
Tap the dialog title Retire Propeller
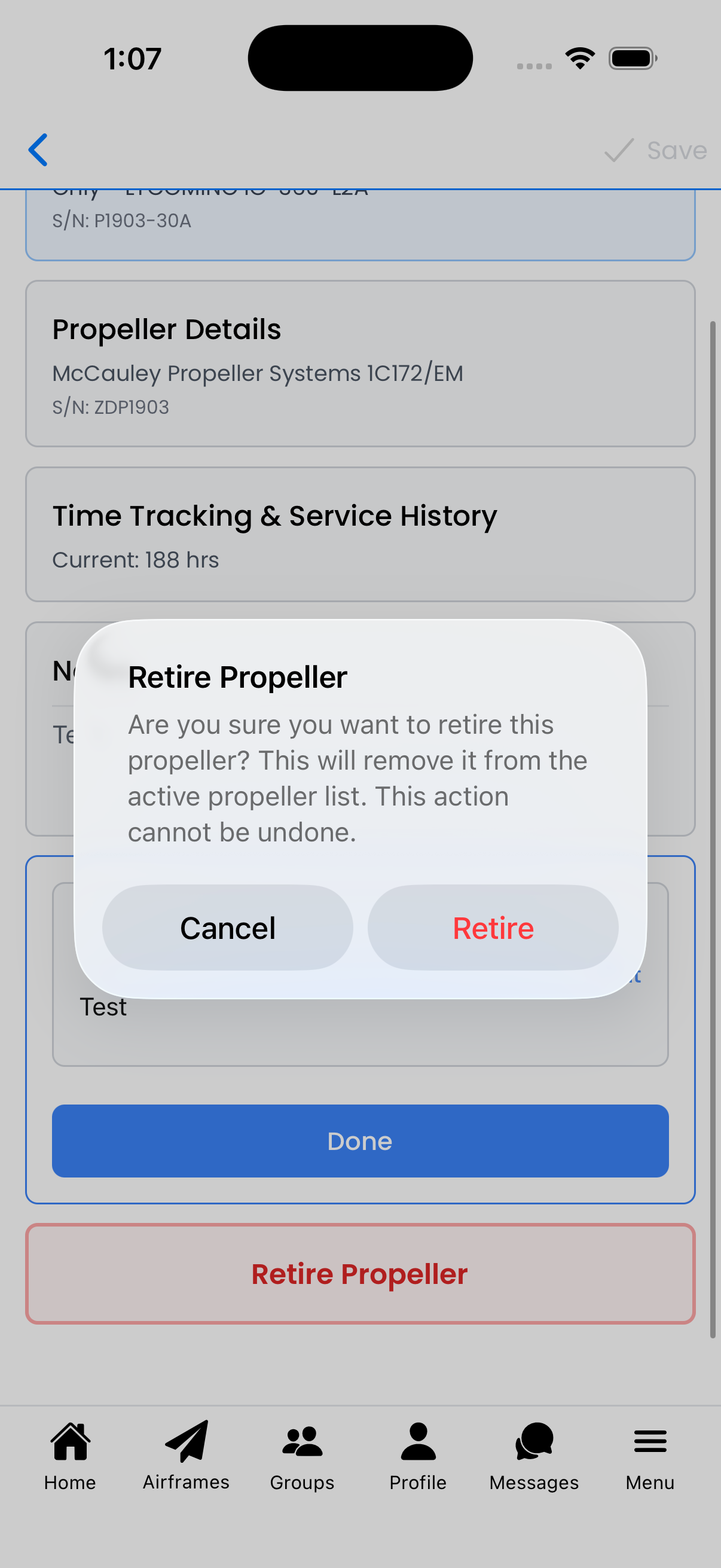237,676
